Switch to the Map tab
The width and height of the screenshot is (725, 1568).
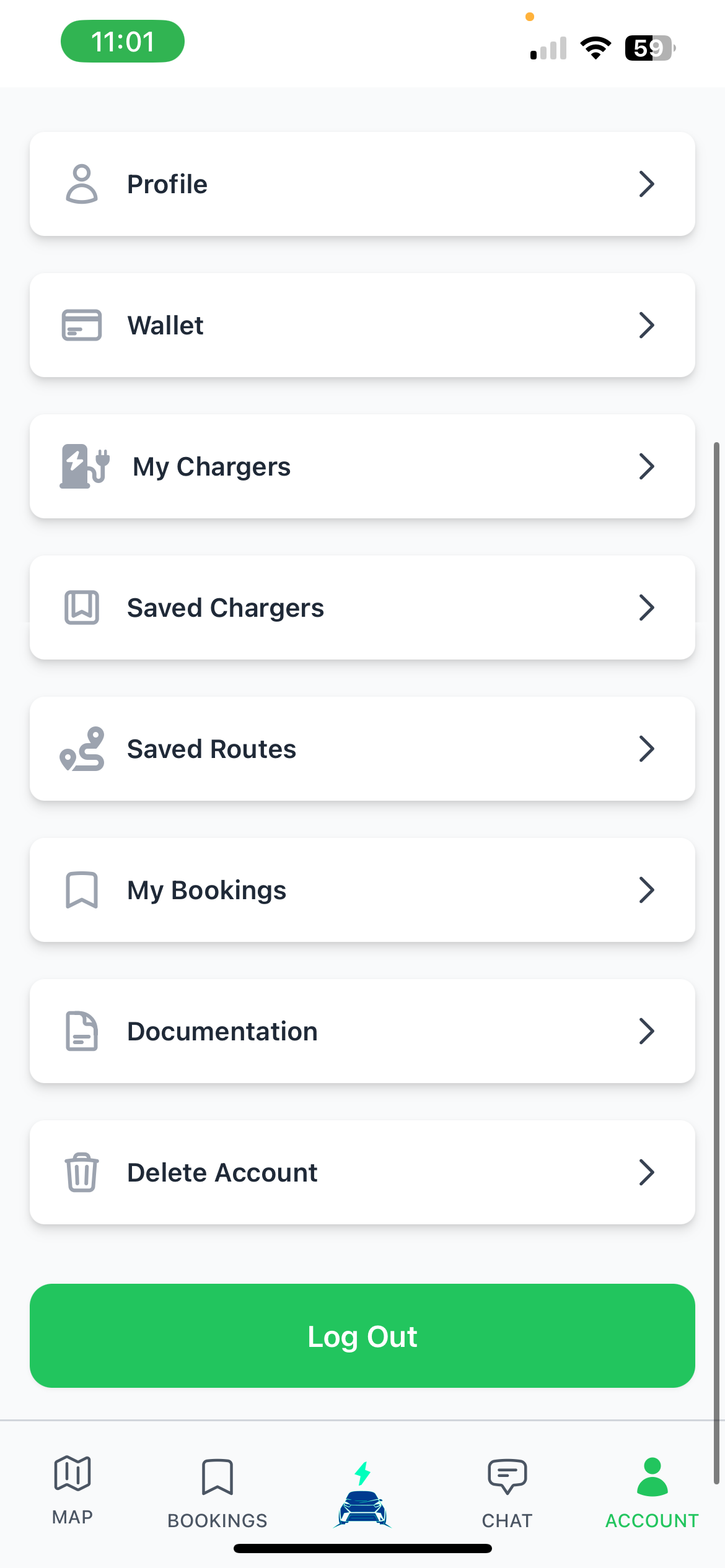tap(72, 1491)
